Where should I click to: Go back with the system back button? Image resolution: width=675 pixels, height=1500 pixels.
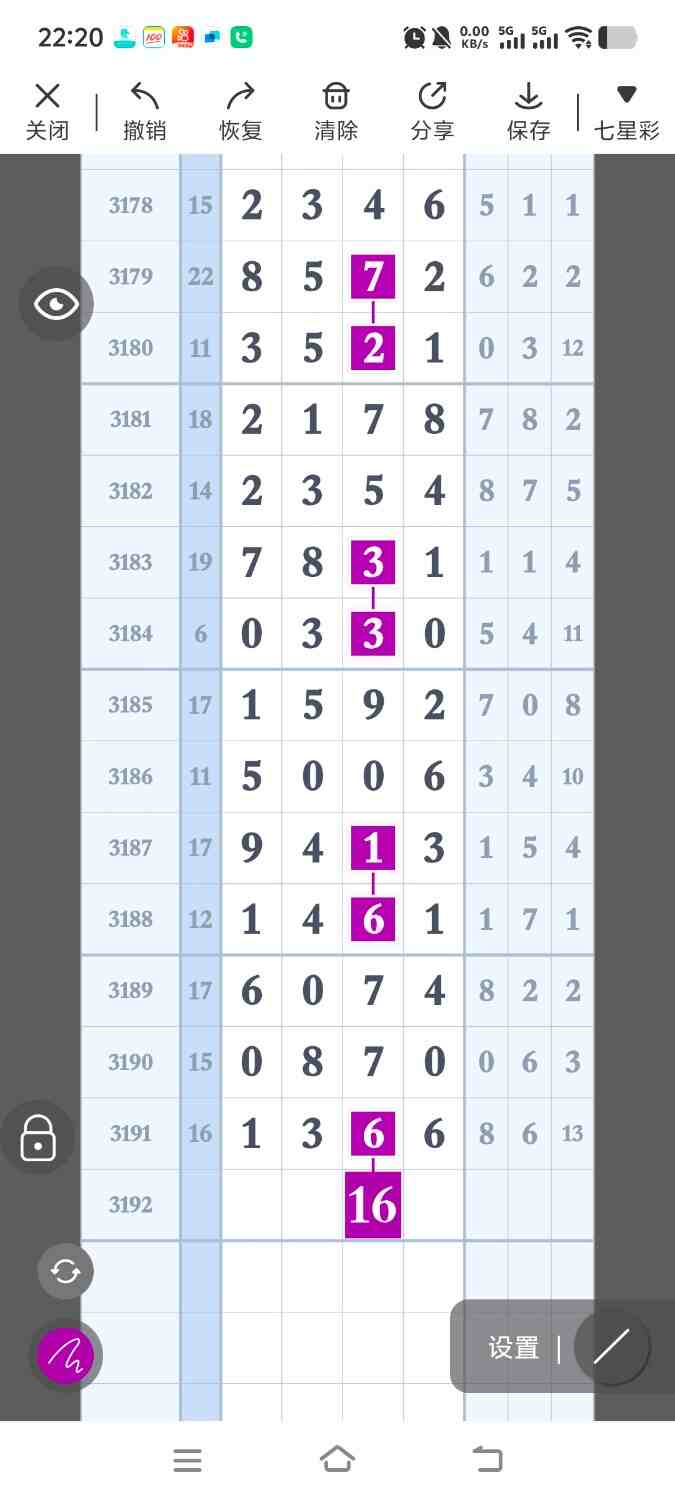tap(487, 1460)
